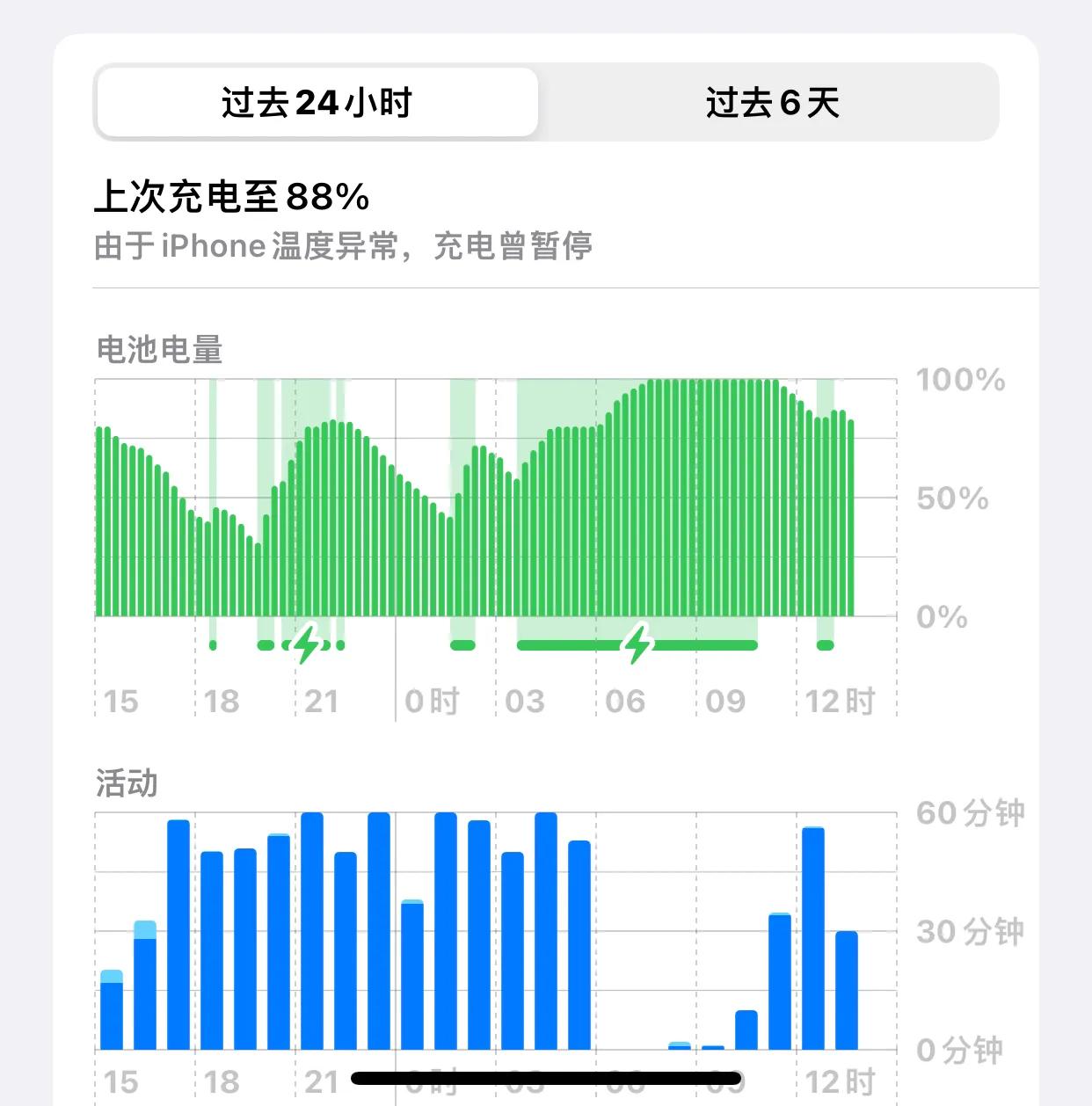The width and height of the screenshot is (1092, 1106).
Task: Select the 过去24小时 tab
Action: point(317,103)
